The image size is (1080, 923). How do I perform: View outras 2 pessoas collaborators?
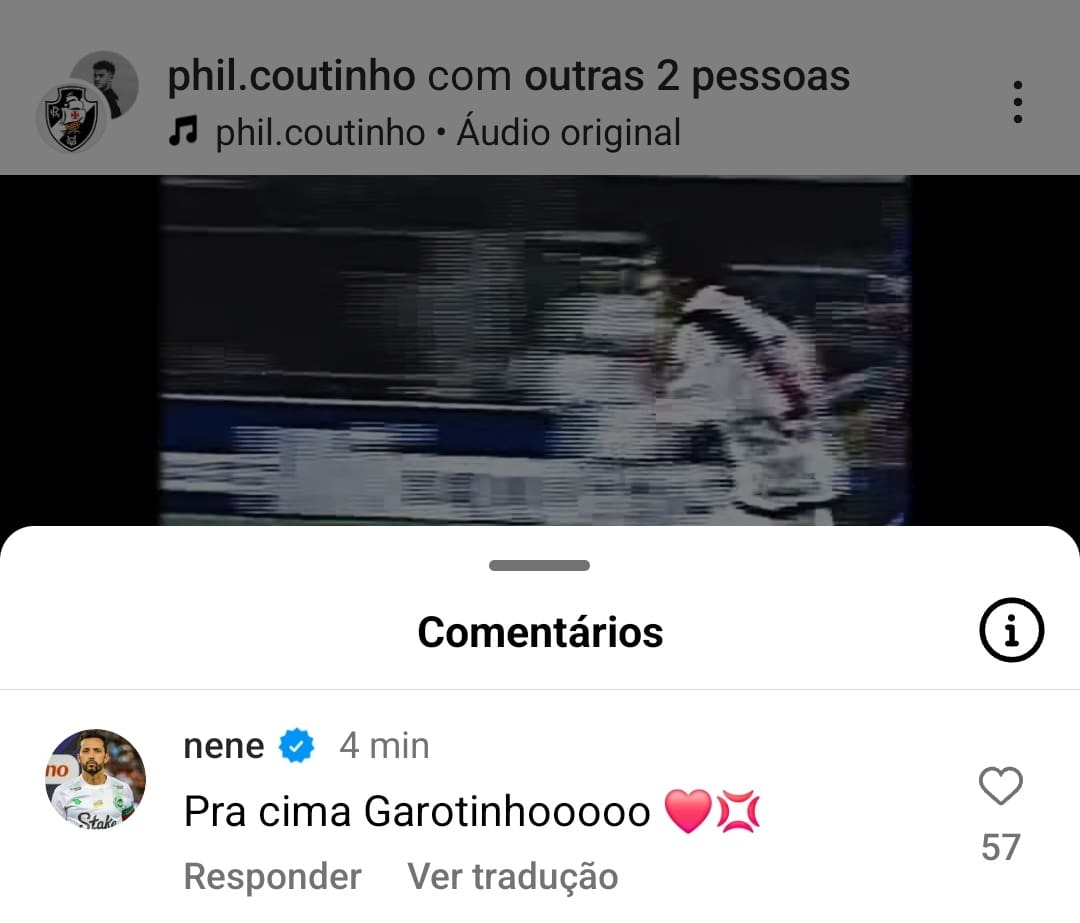[x=687, y=77]
